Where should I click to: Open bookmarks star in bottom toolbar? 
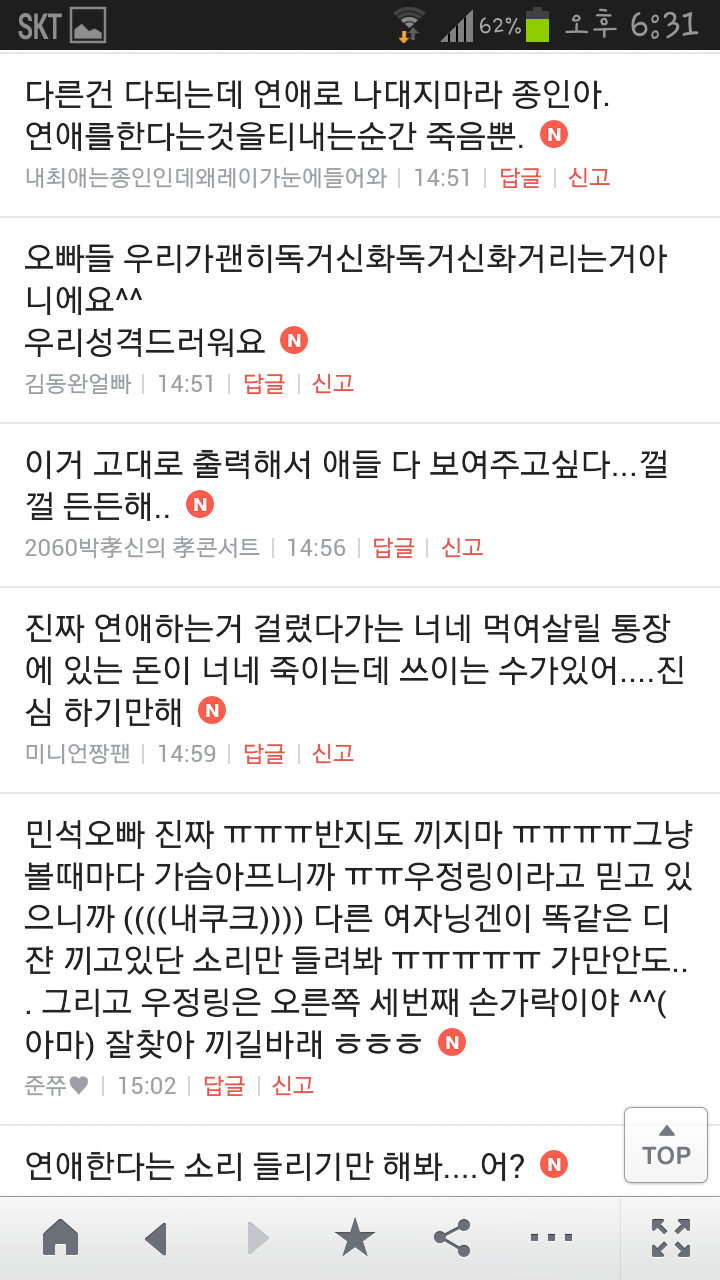click(354, 1238)
